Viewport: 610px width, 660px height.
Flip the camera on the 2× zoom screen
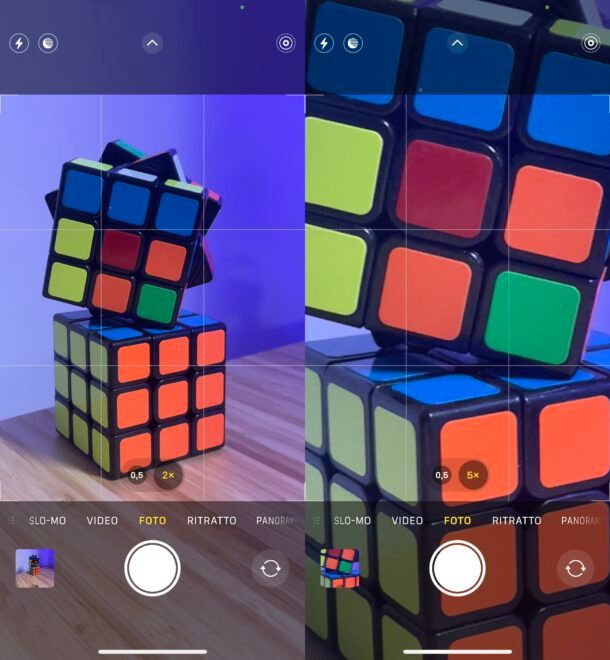(270, 568)
